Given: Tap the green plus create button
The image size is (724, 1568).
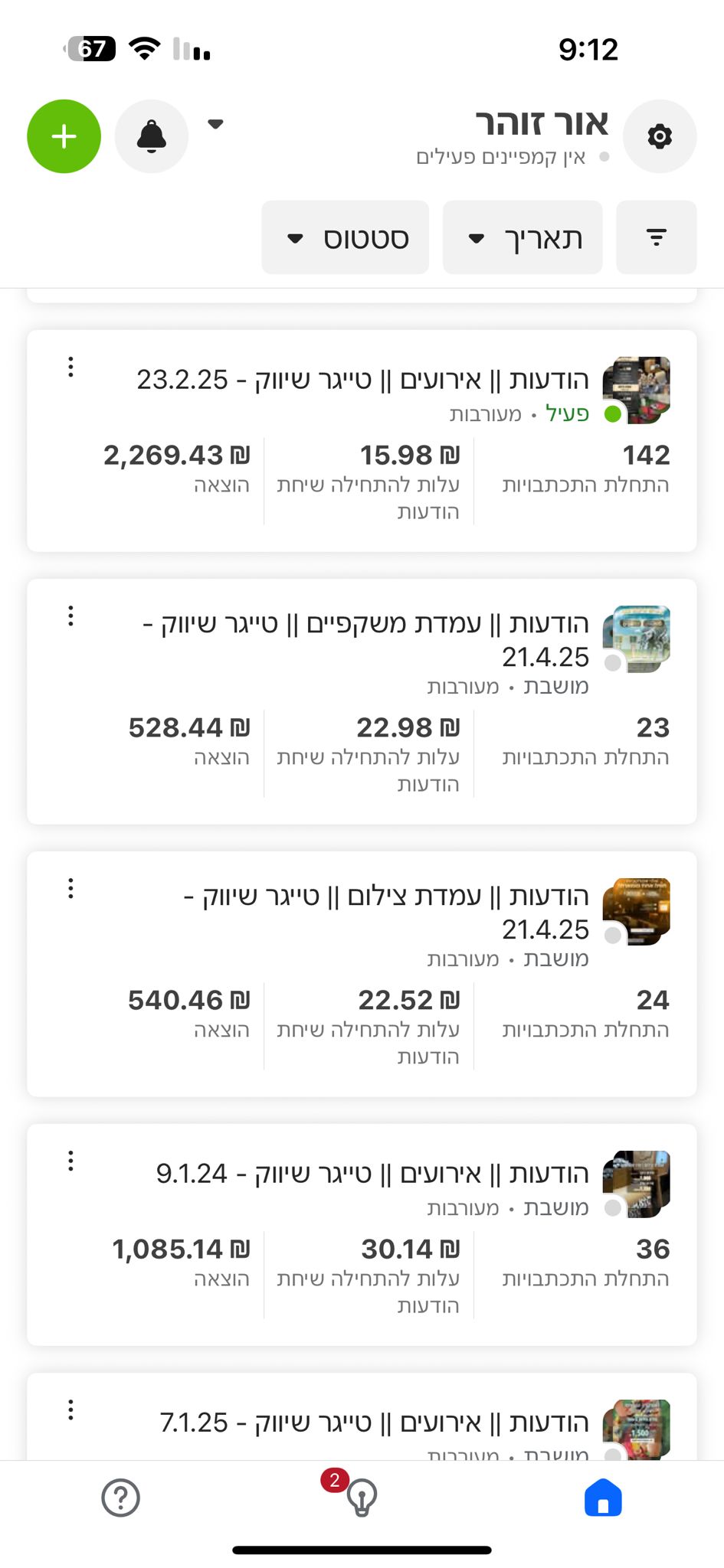Looking at the screenshot, I should 64,136.
